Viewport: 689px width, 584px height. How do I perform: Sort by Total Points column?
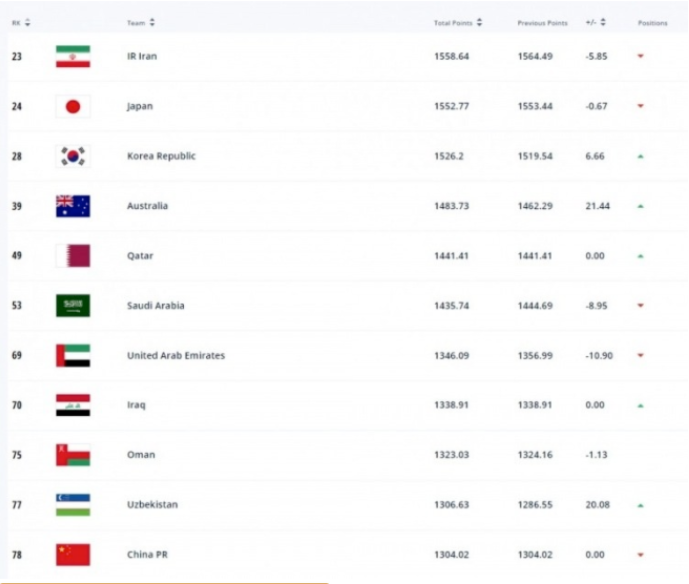tap(457, 22)
